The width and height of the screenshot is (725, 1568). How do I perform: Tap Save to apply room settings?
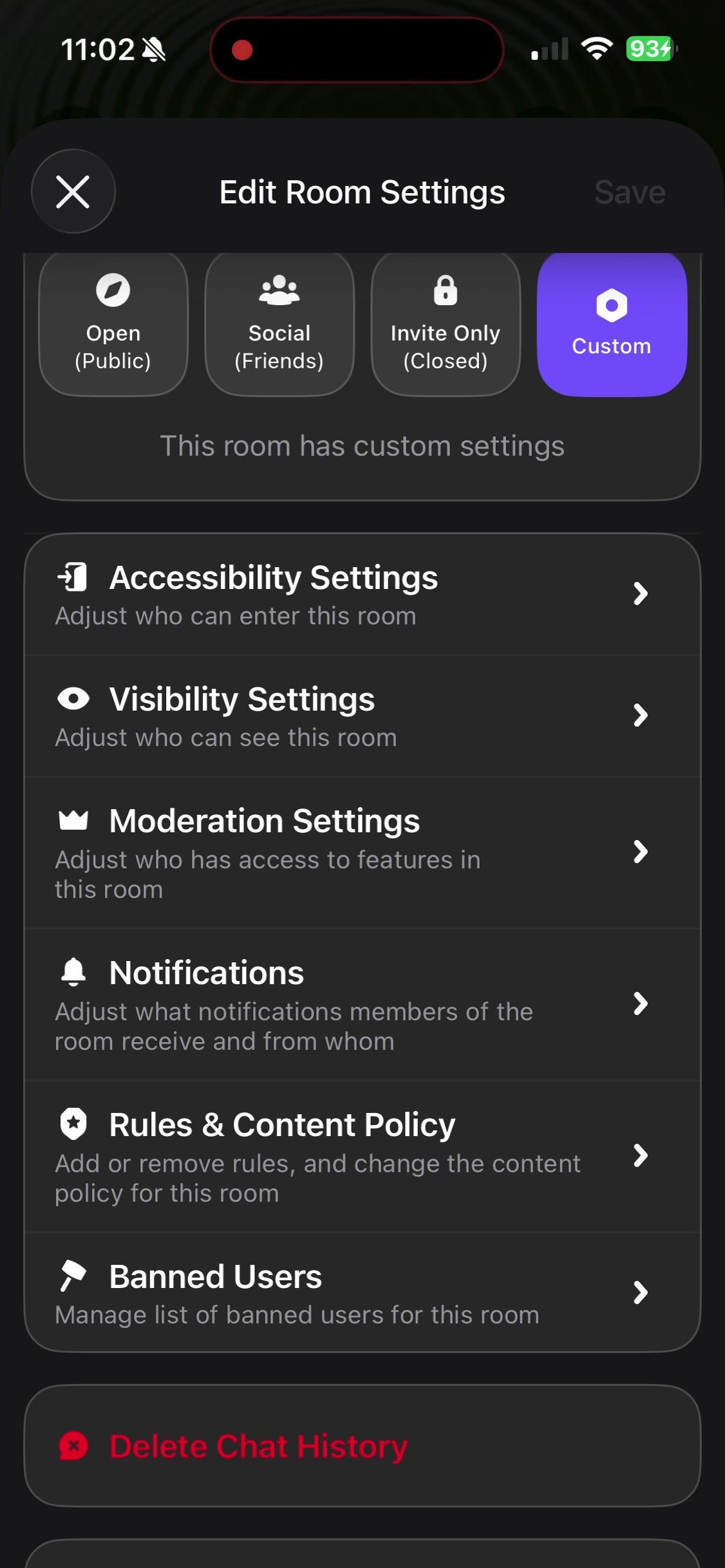pos(630,192)
